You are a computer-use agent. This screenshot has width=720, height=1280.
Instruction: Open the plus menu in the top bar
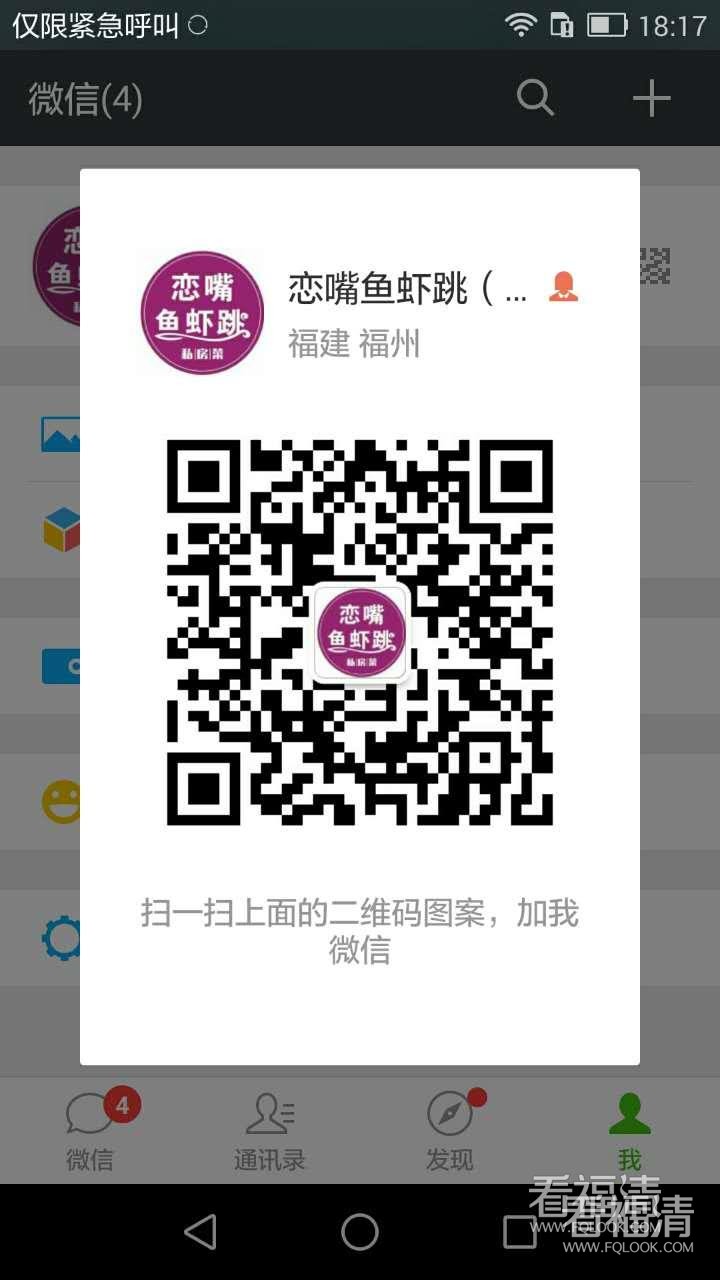click(651, 98)
